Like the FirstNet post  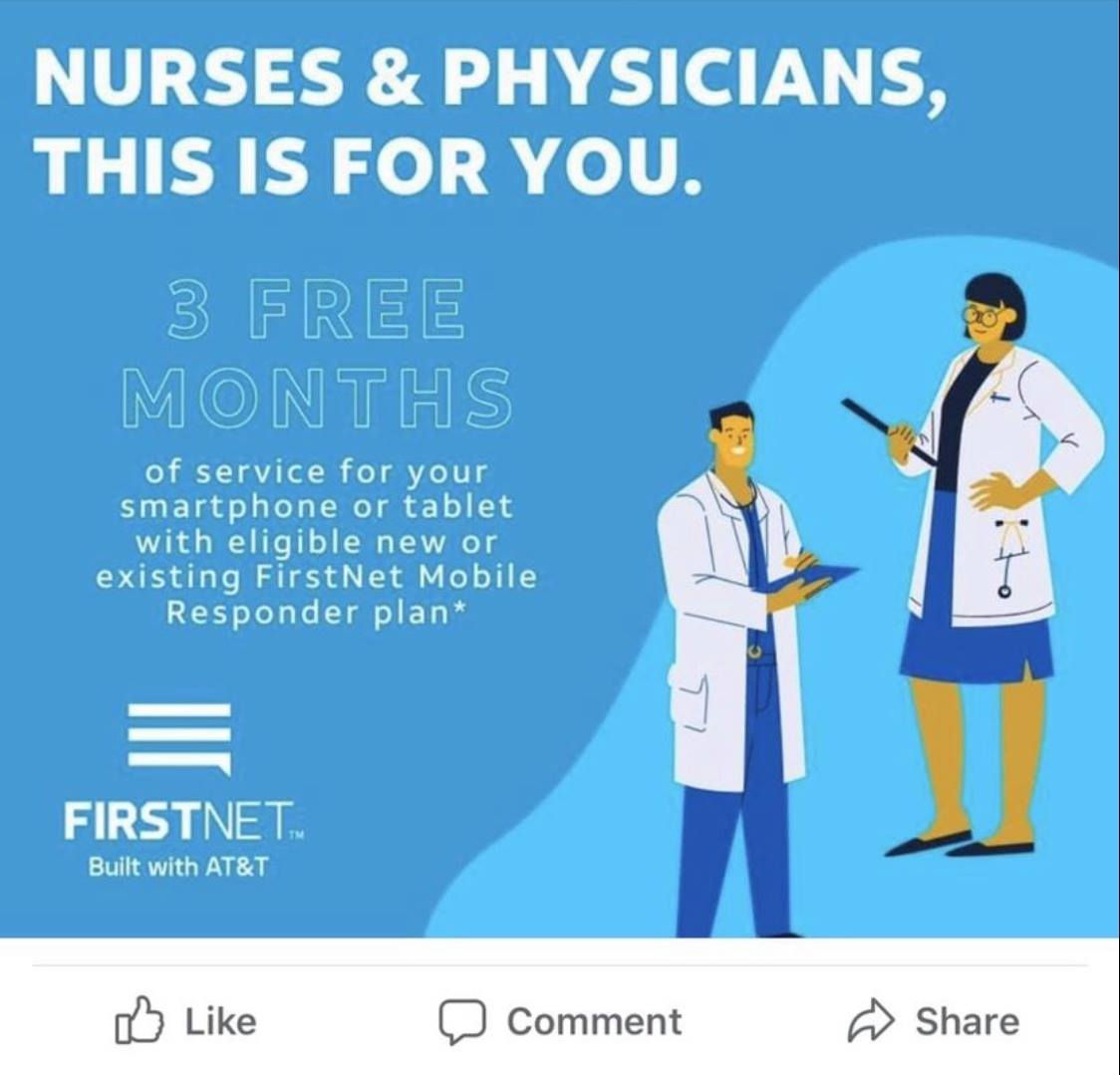point(186,1021)
